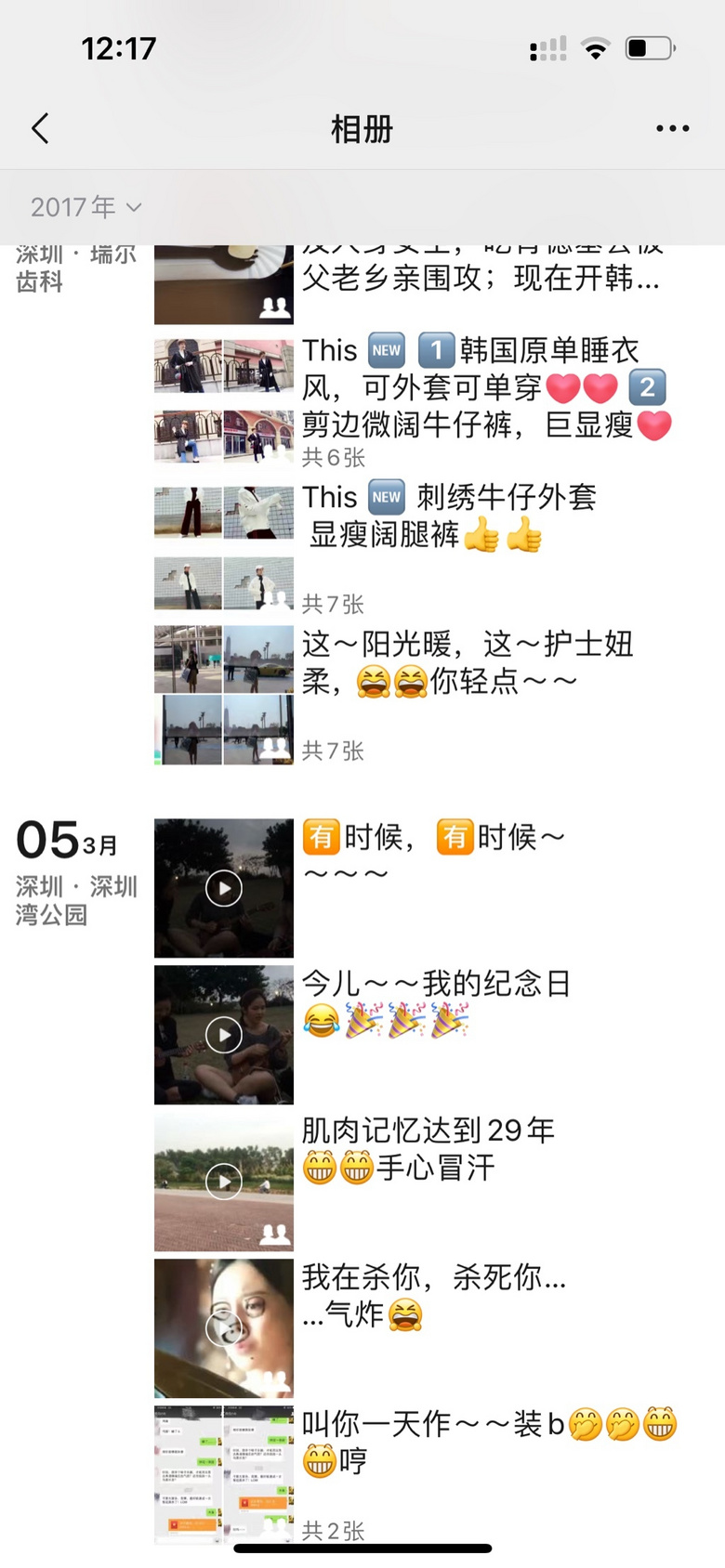Play the 有时候，有时候 video

[x=224, y=888]
